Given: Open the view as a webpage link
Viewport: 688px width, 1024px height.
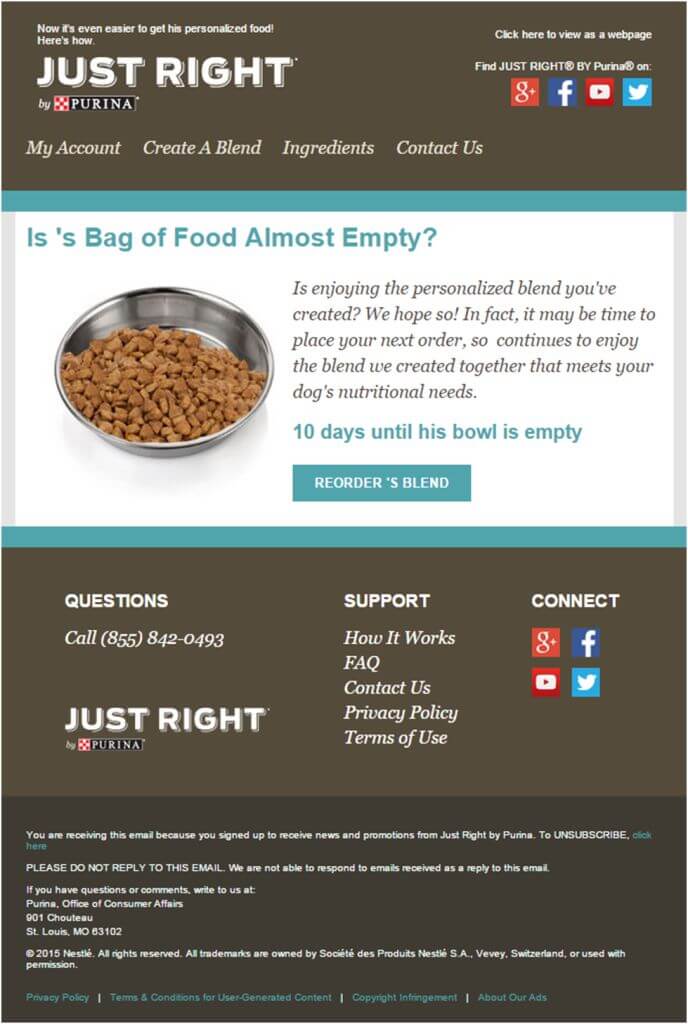Looking at the screenshot, I should [x=573, y=35].
